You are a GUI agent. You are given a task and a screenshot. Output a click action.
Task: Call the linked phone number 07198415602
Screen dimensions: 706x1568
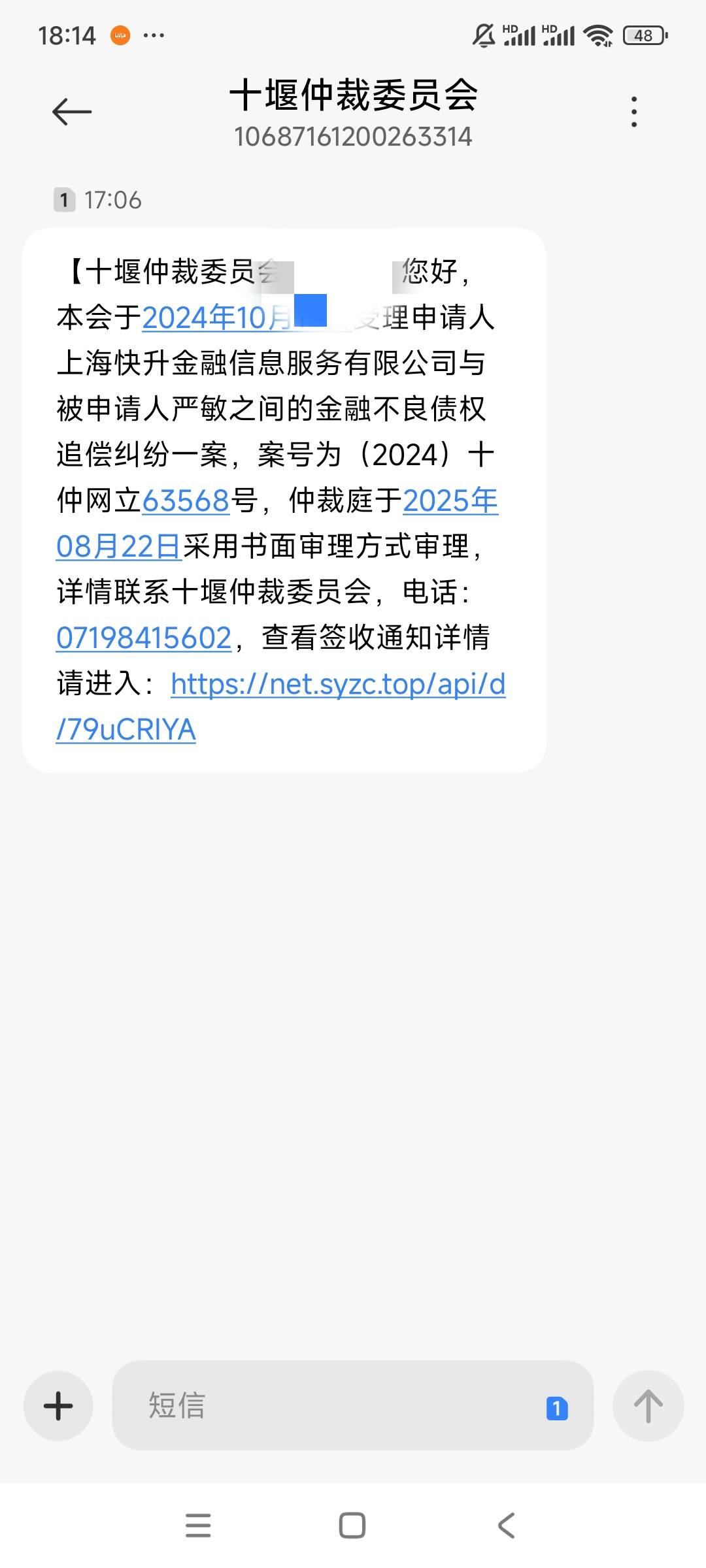(144, 638)
